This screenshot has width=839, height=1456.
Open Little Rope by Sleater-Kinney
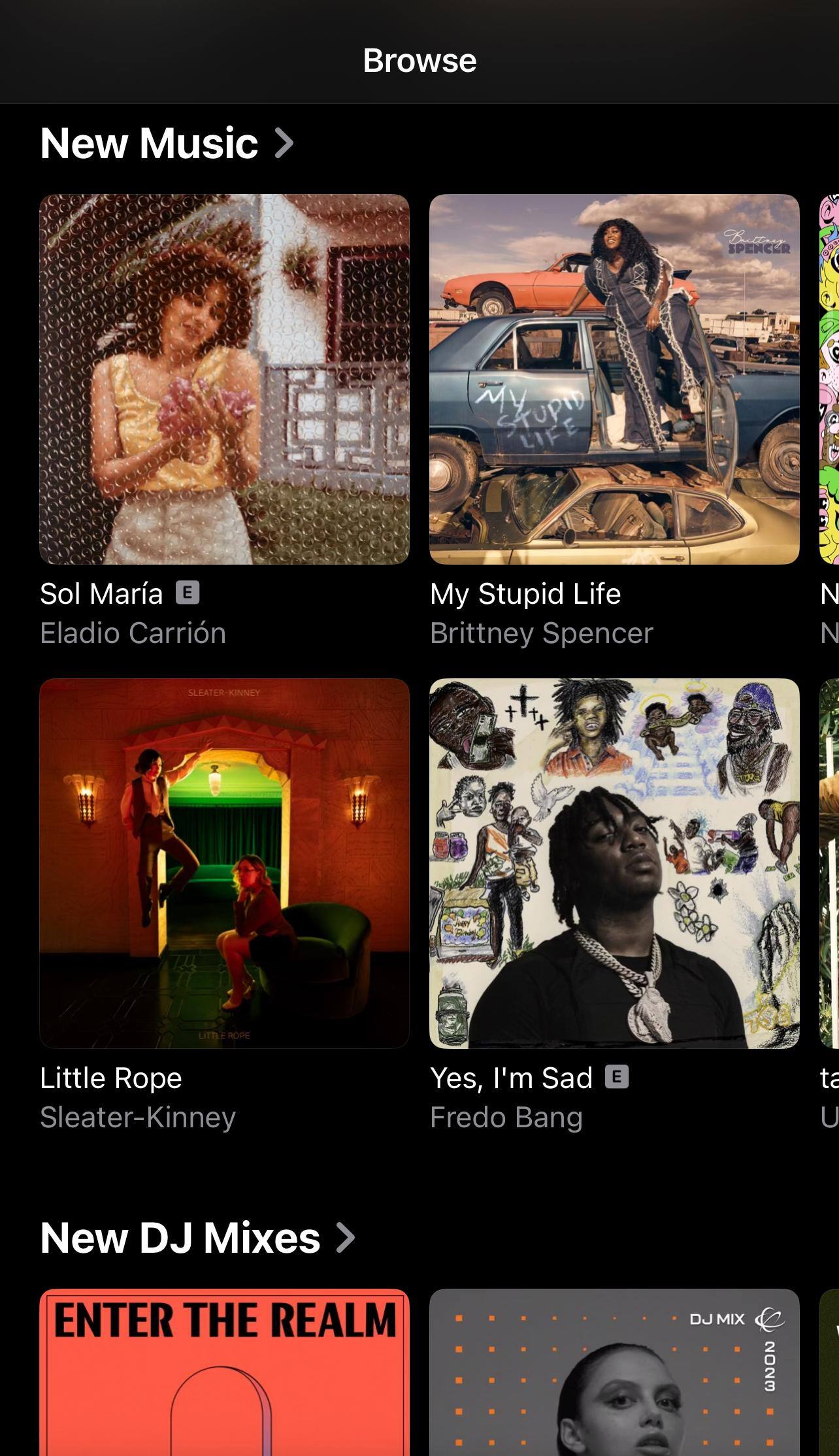coord(224,863)
